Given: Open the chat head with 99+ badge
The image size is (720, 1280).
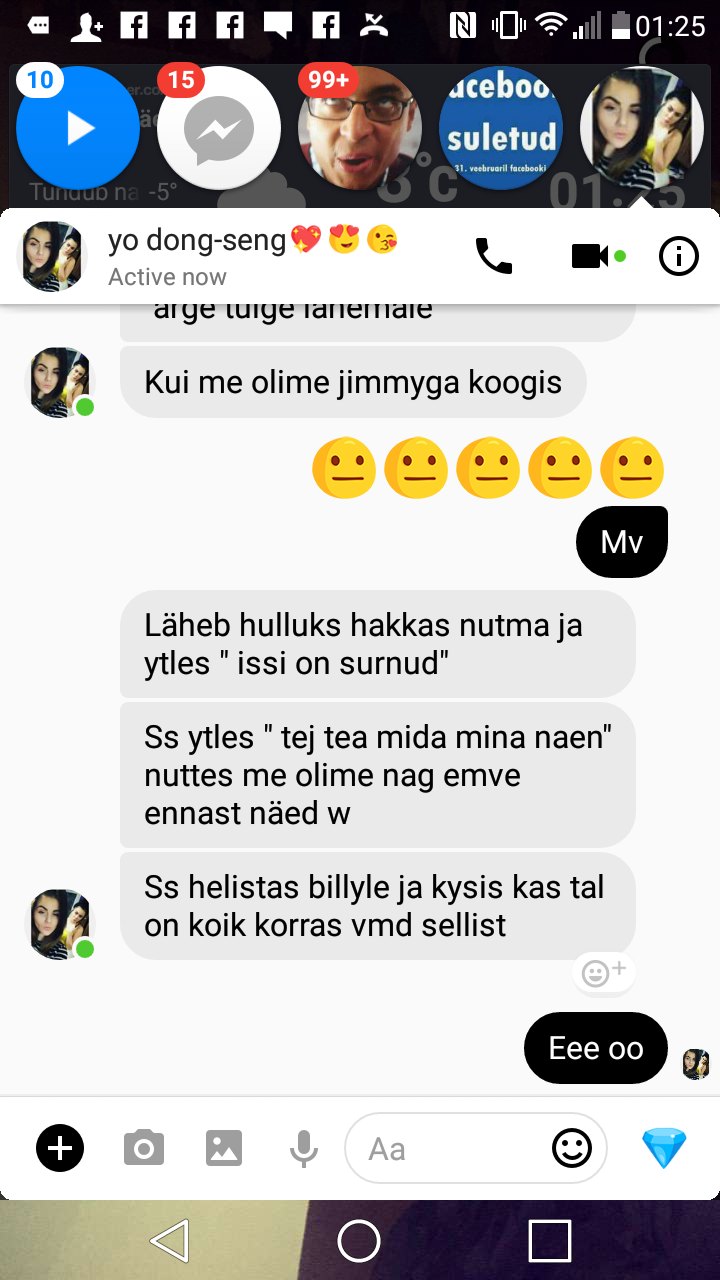Looking at the screenshot, I should [x=360, y=128].
